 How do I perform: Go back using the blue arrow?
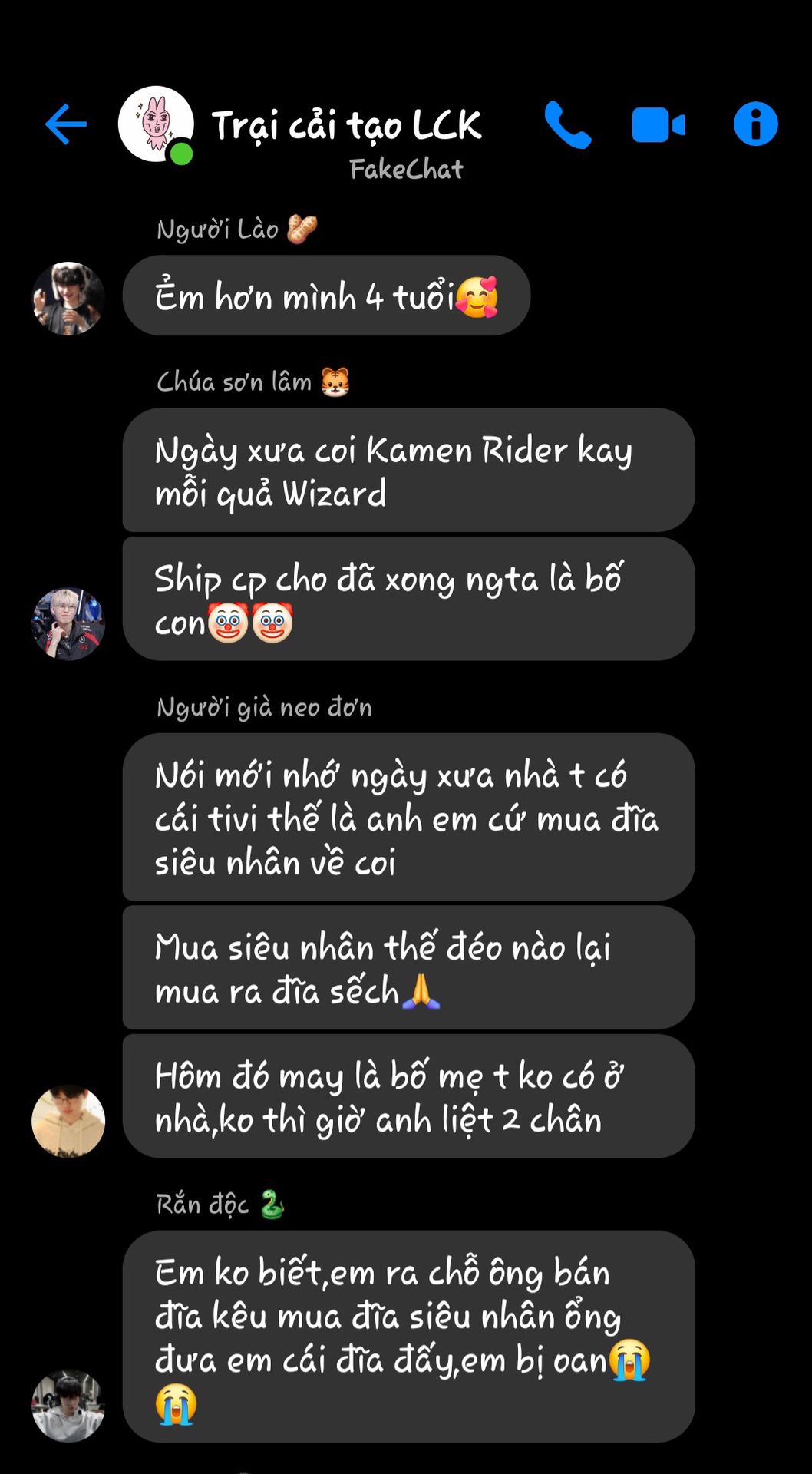66,124
